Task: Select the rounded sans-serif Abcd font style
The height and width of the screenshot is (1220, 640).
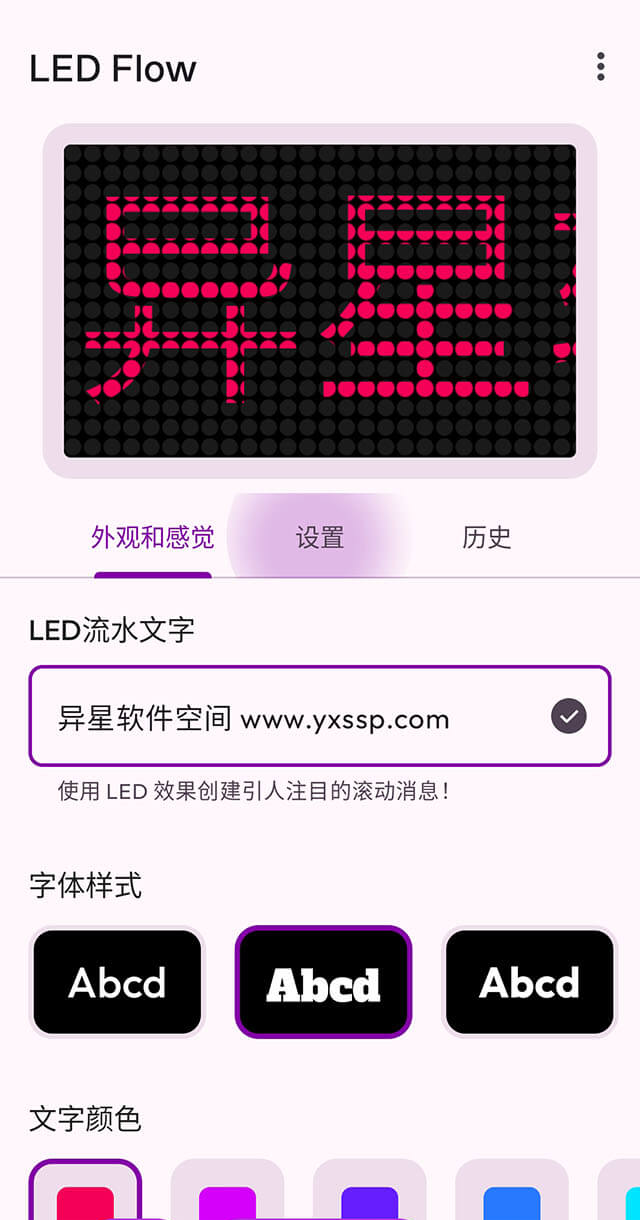Action: 118,982
